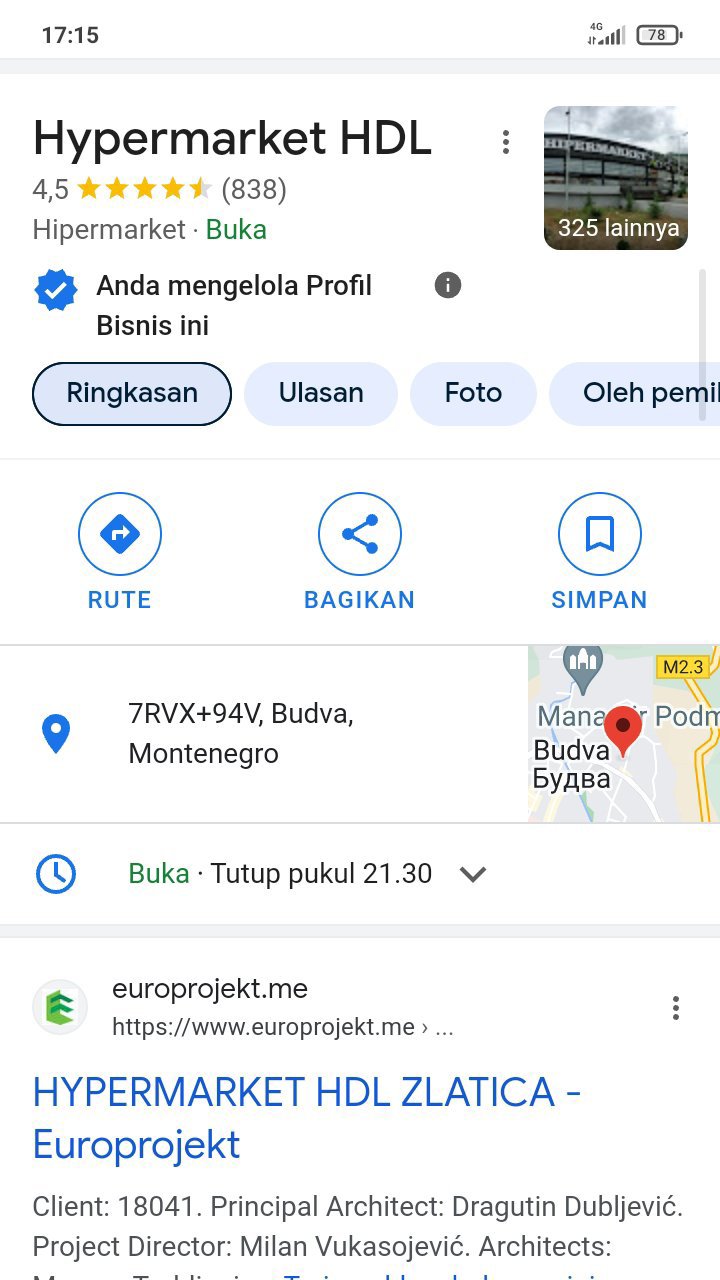The image size is (720, 1280).
Task: View the 325 lainnya photo thumbnail
Action: [x=615, y=178]
